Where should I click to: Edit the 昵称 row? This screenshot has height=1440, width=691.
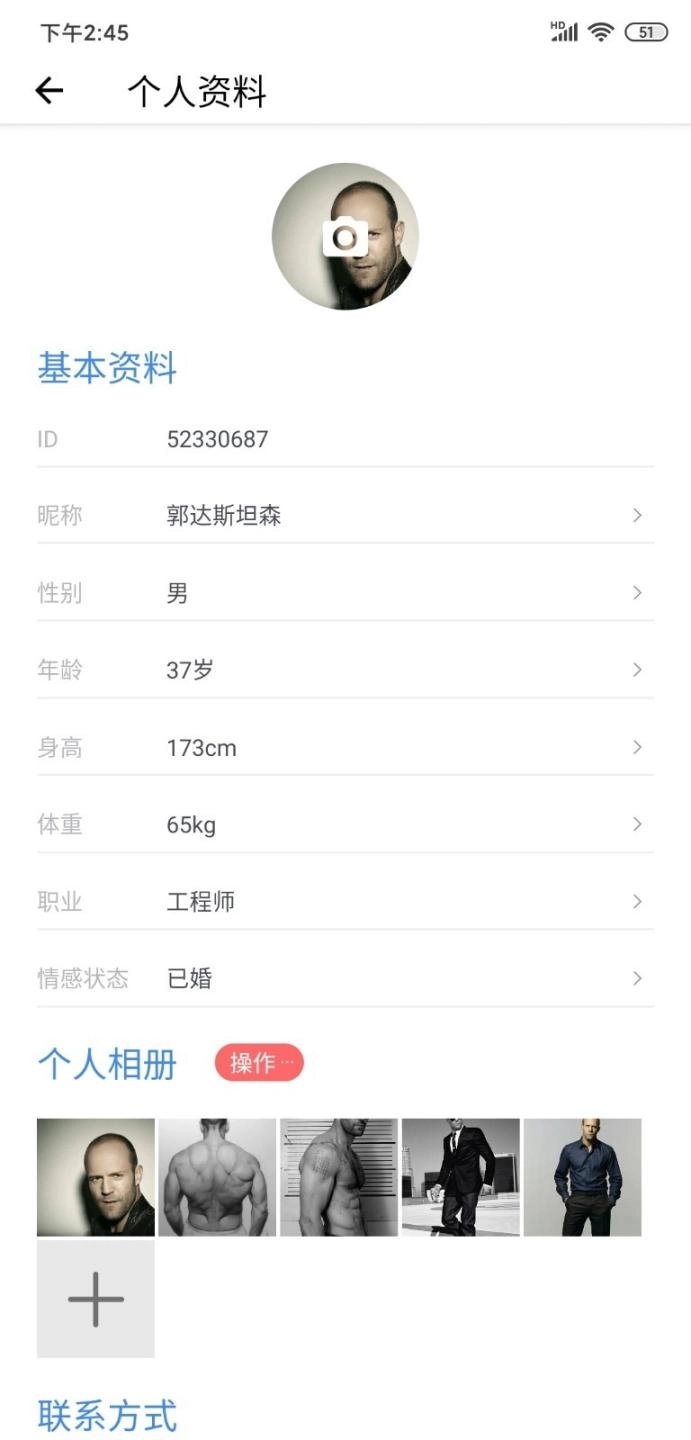tap(345, 516)
